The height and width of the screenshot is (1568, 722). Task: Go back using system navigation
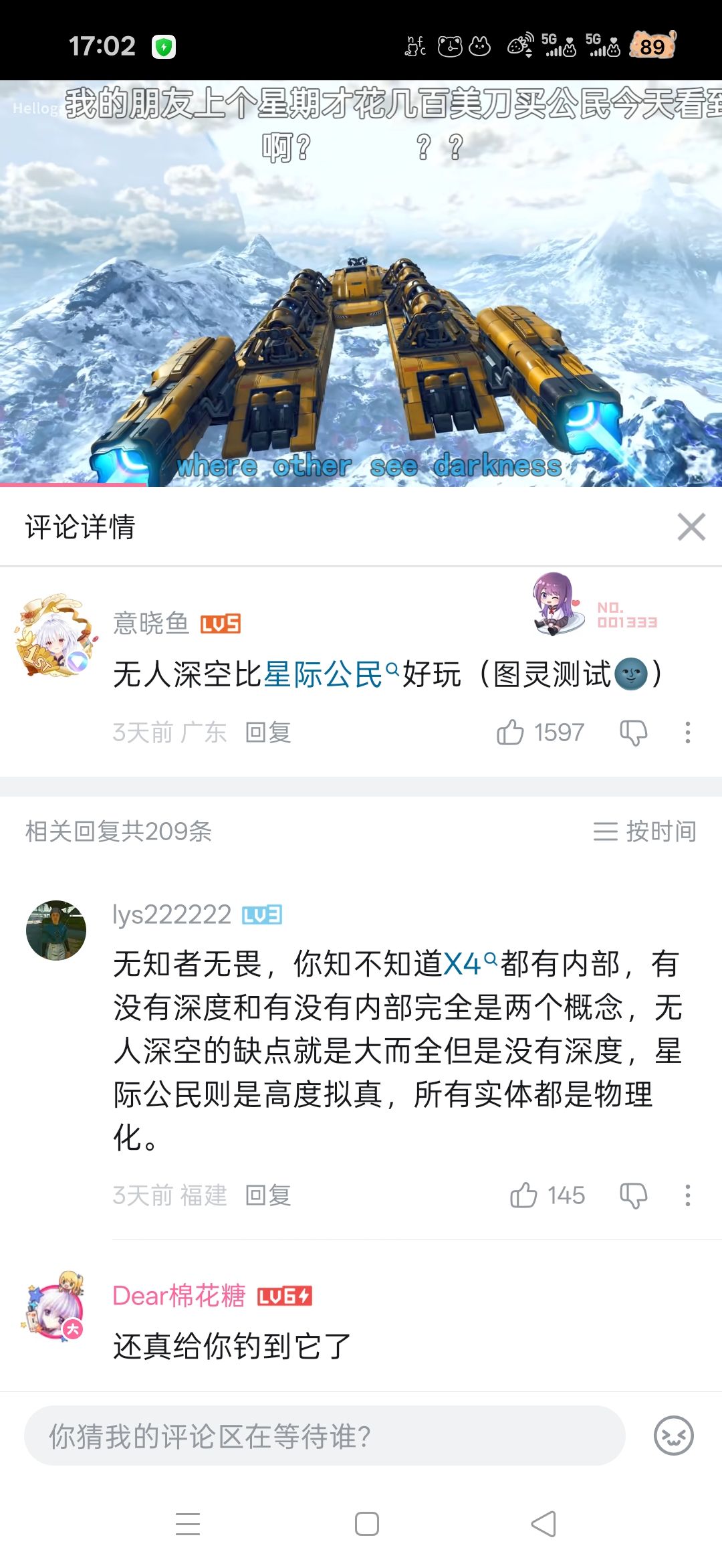(x=544, y=1524)
